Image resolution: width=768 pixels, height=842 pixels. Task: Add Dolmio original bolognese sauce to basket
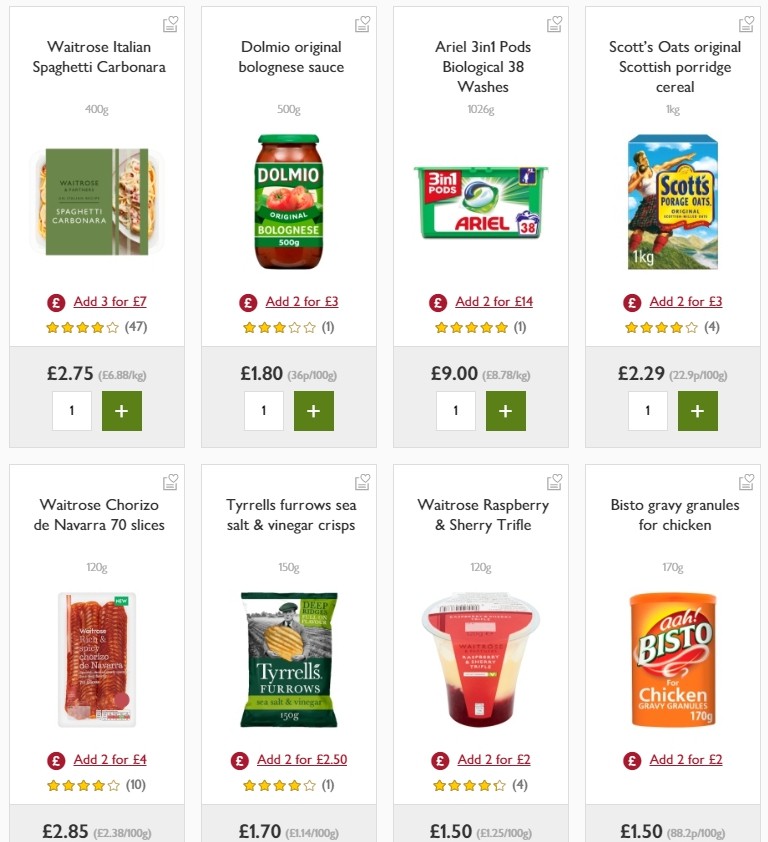(314, 410)
